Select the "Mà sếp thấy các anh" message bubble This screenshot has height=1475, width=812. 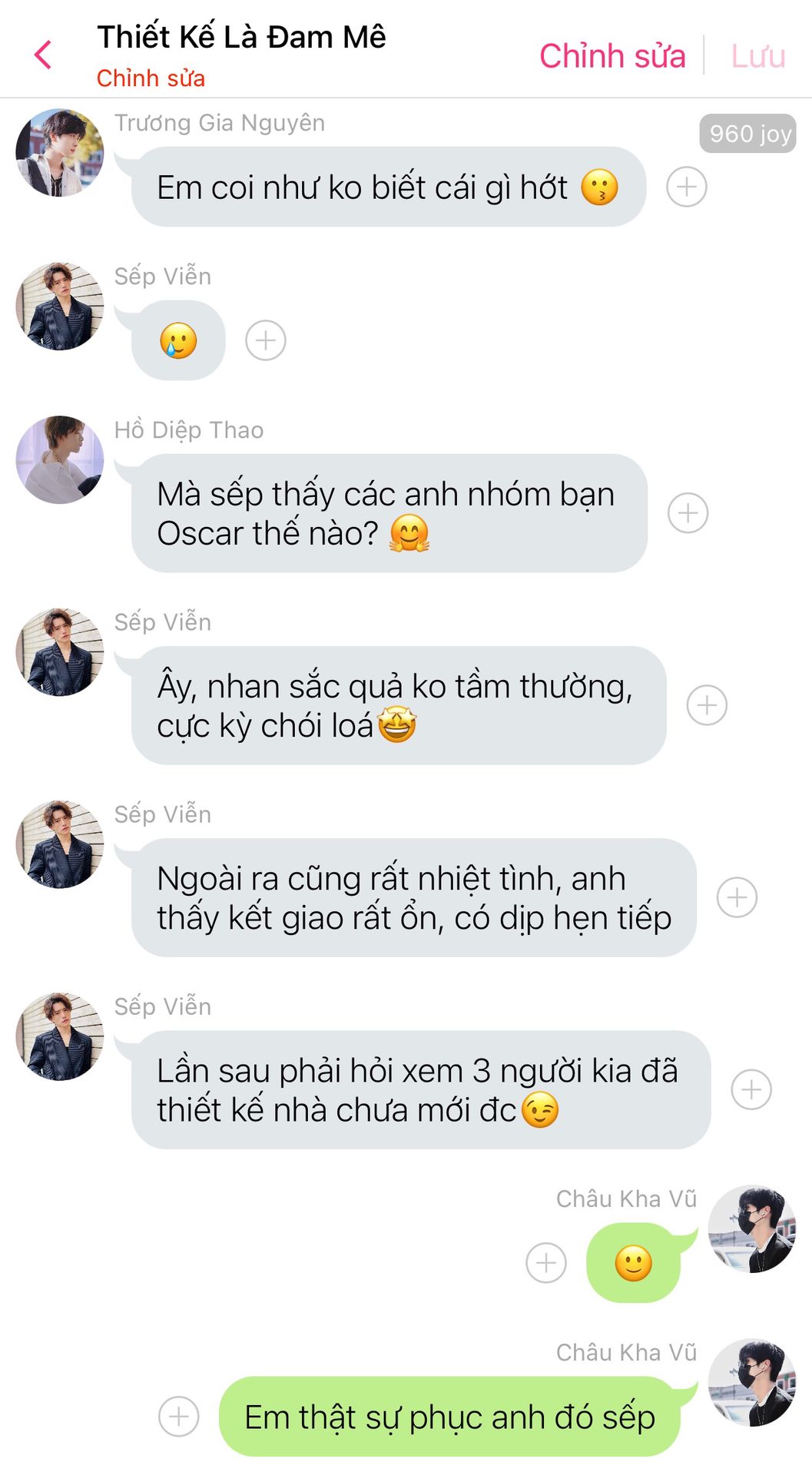[x=389, y=513]
